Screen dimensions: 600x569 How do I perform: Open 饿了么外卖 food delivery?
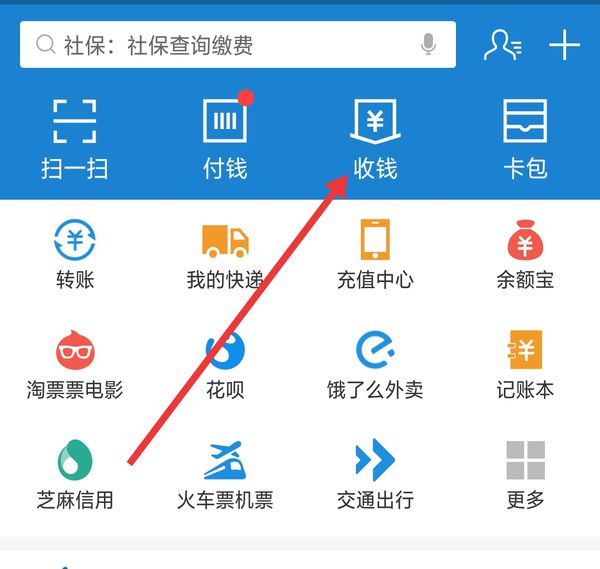[375, 365]
